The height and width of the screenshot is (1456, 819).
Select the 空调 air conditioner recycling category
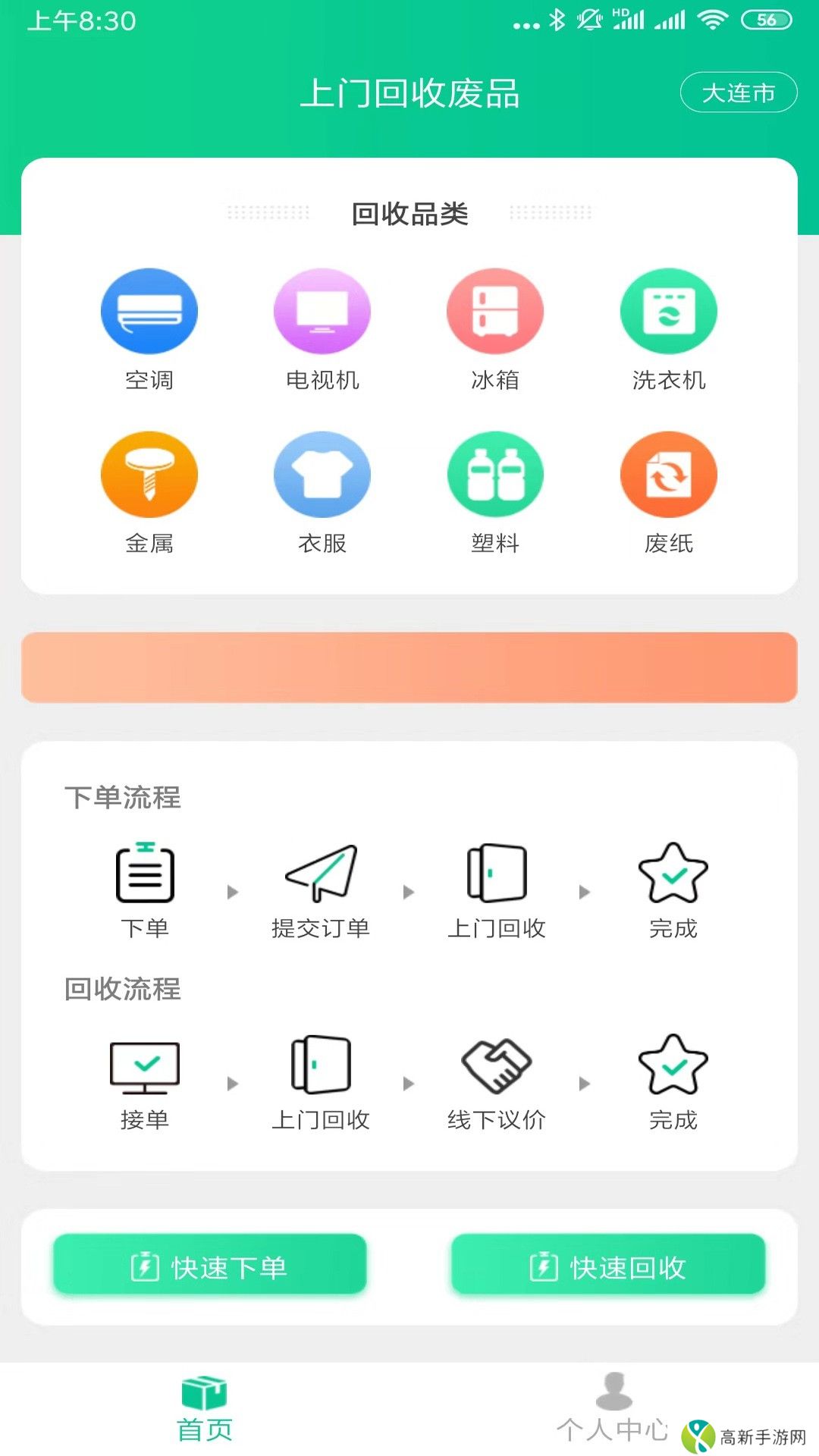[149, 311]
